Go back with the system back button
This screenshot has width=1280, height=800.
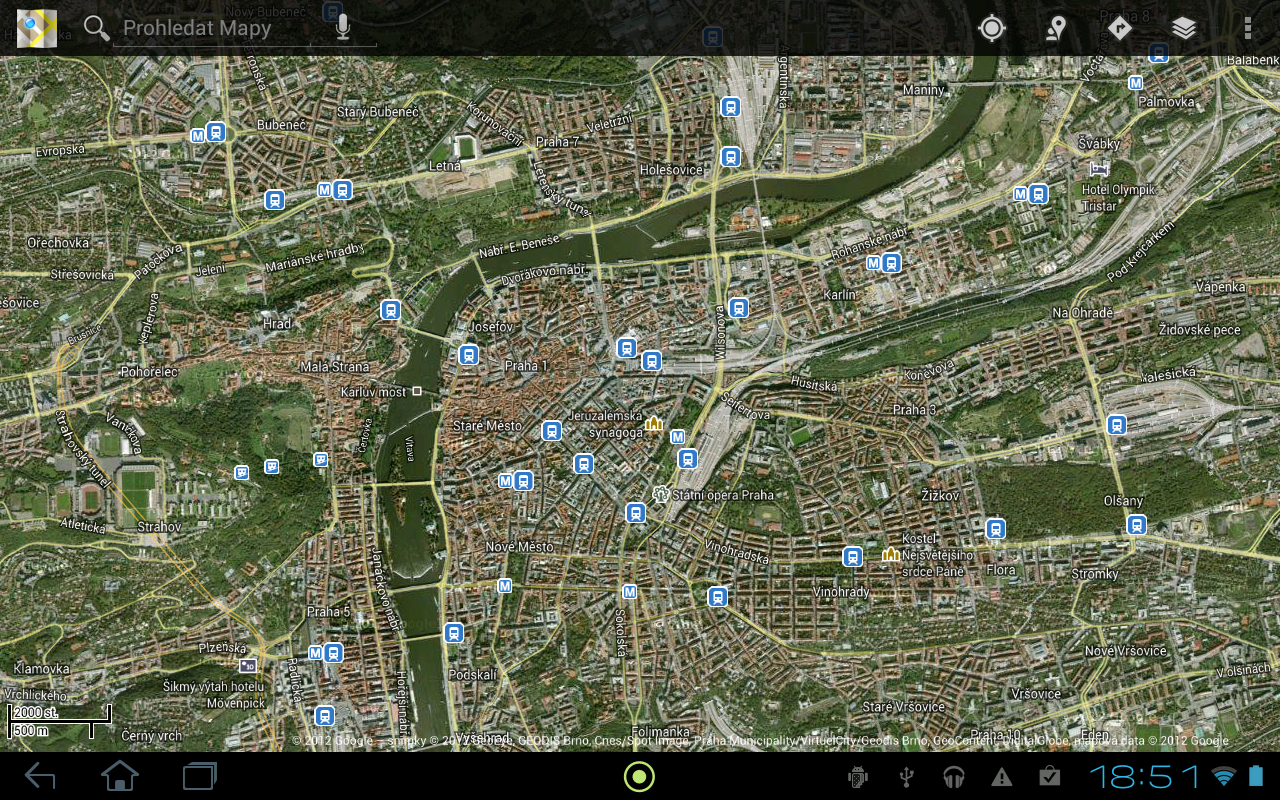40,776
